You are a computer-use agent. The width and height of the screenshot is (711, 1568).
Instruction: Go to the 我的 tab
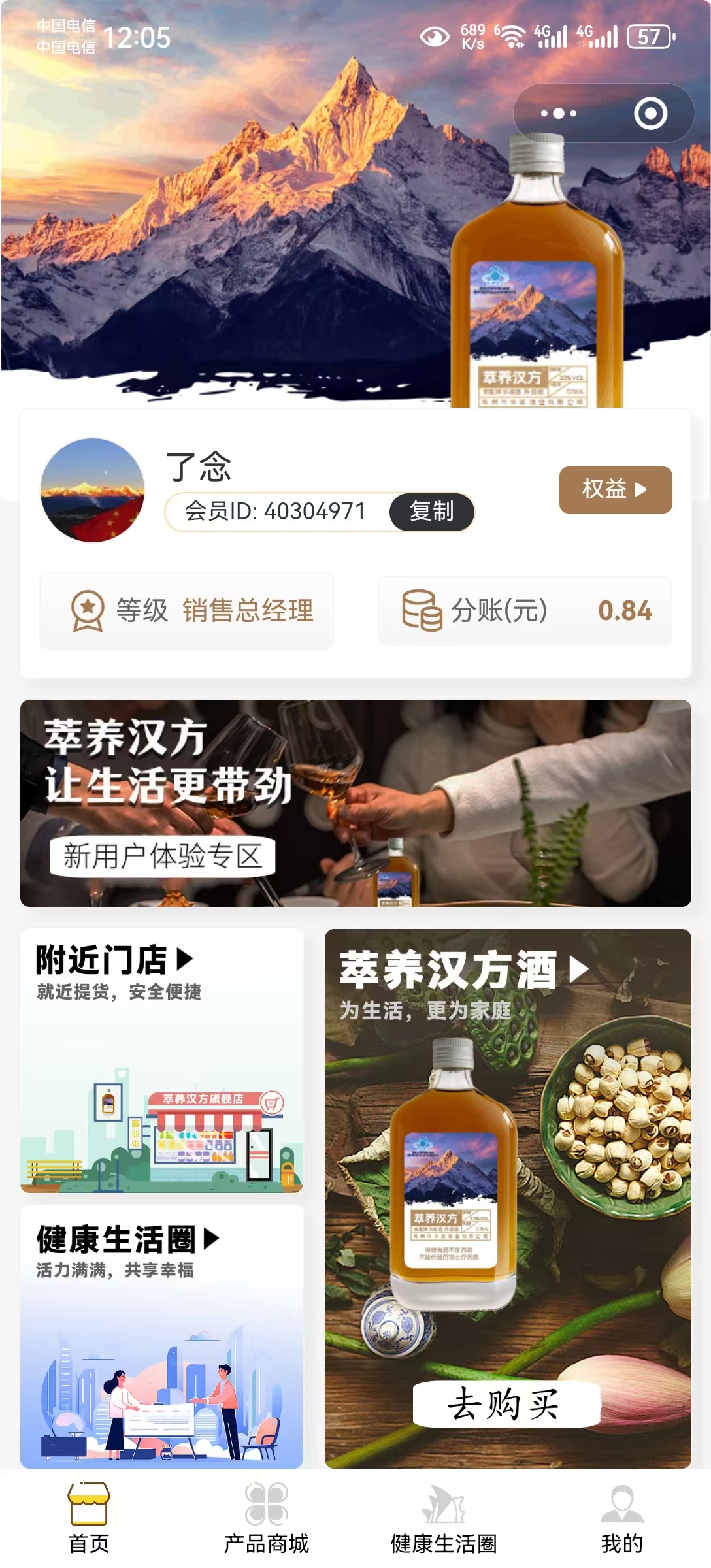click(621, 1520)
